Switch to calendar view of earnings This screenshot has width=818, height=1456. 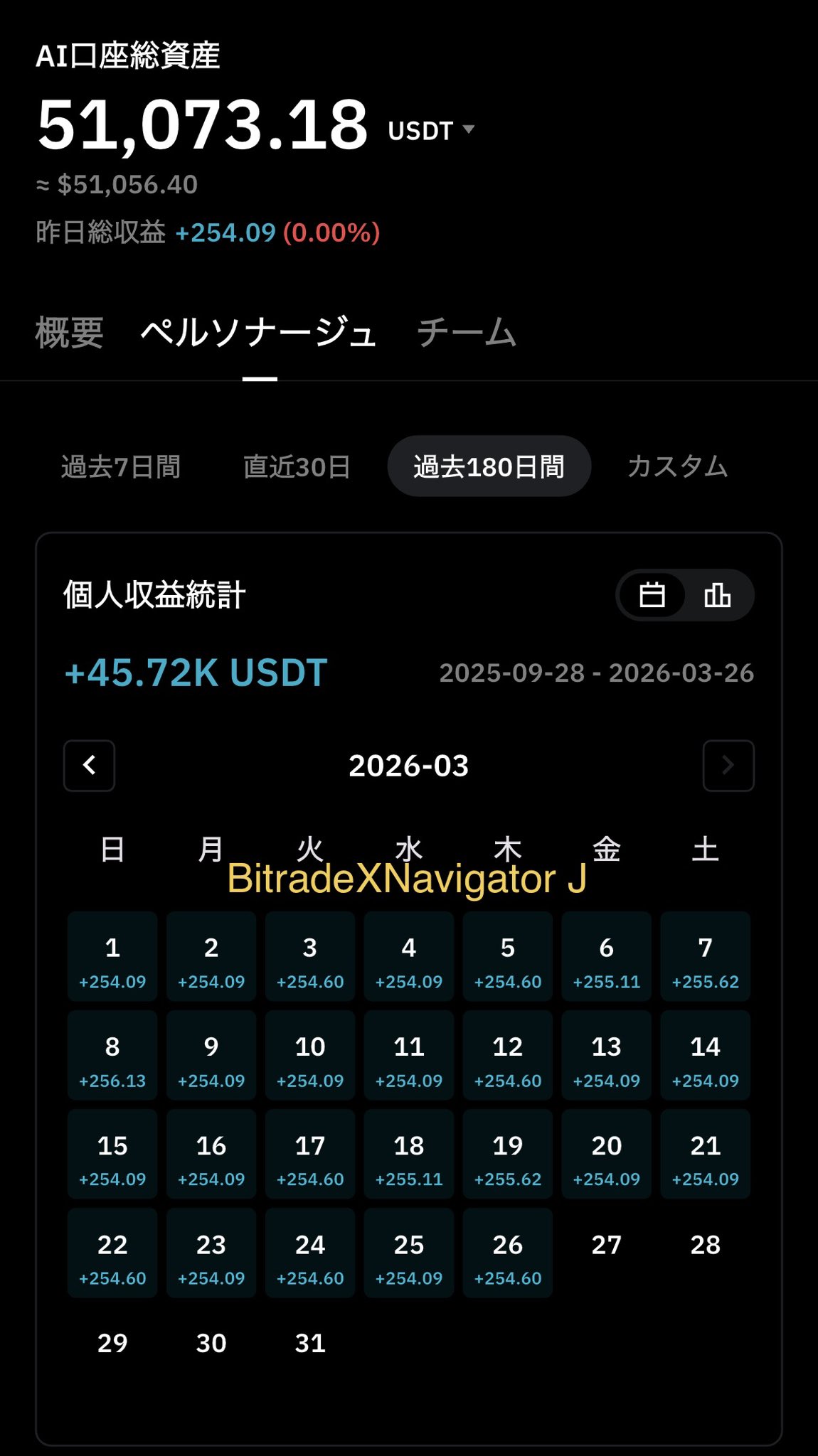tap(652, 595)
